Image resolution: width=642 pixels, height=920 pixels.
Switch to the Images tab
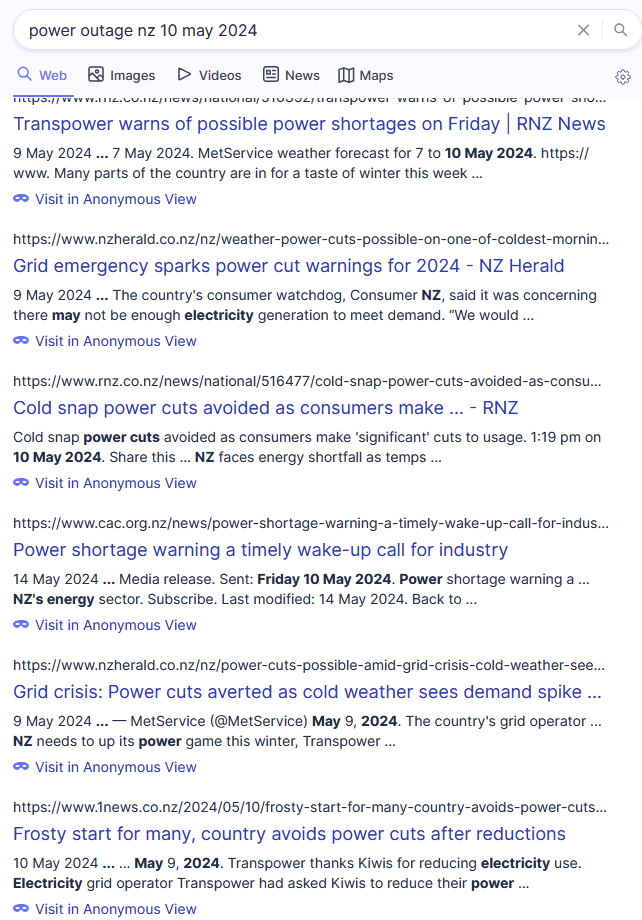tap(121, 75)
